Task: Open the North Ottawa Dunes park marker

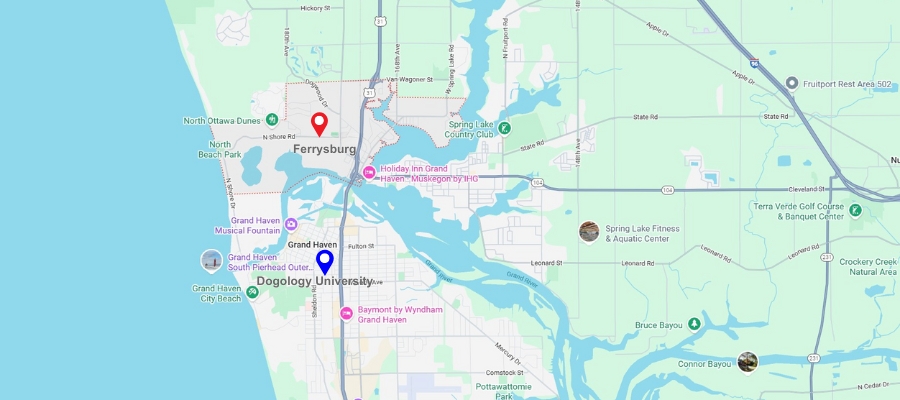Action: tap(271, 120)
